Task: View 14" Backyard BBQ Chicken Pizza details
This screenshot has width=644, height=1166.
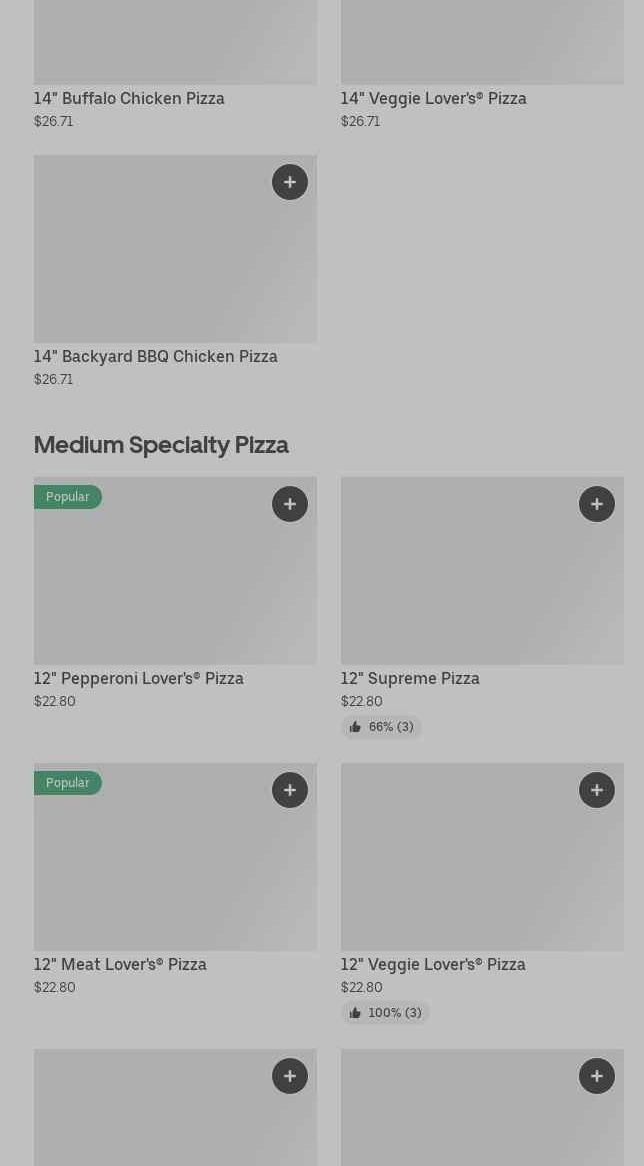Action: click(156, 356)
